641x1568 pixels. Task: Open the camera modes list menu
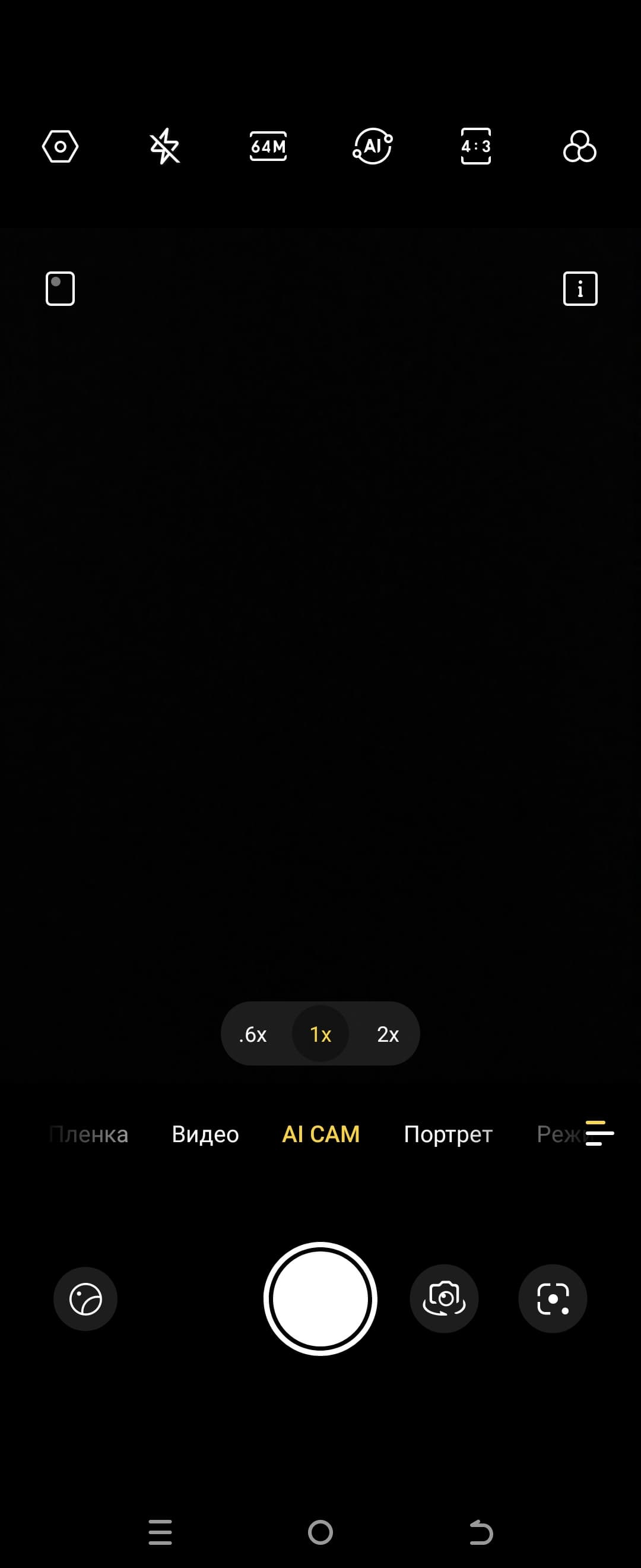(599, 1133)
